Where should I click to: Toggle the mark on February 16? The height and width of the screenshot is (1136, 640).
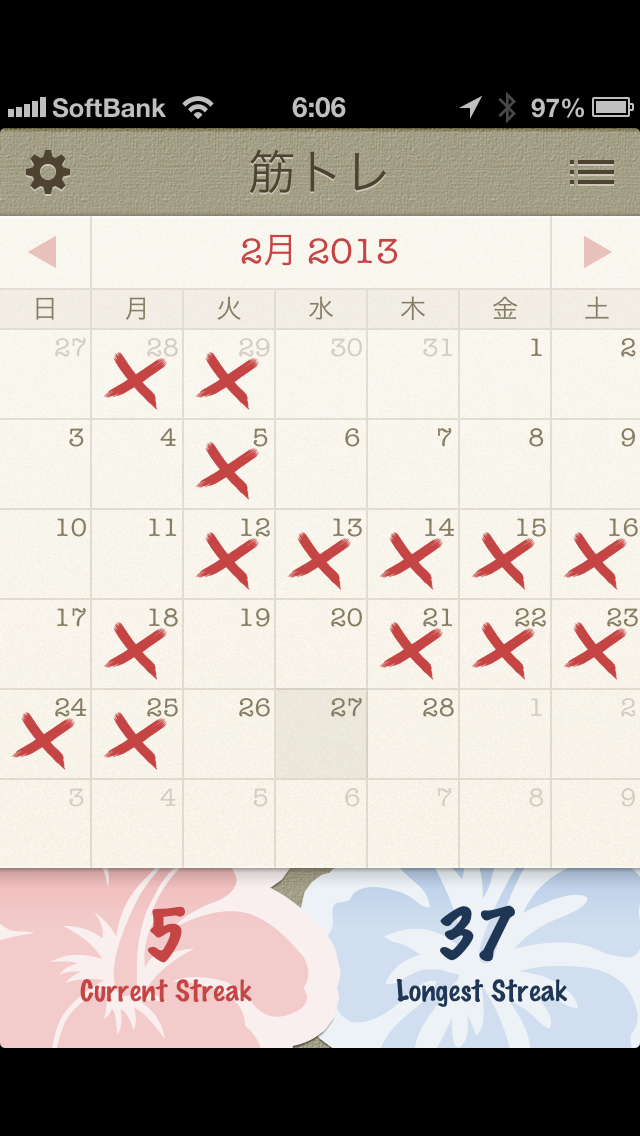(597, 555)
